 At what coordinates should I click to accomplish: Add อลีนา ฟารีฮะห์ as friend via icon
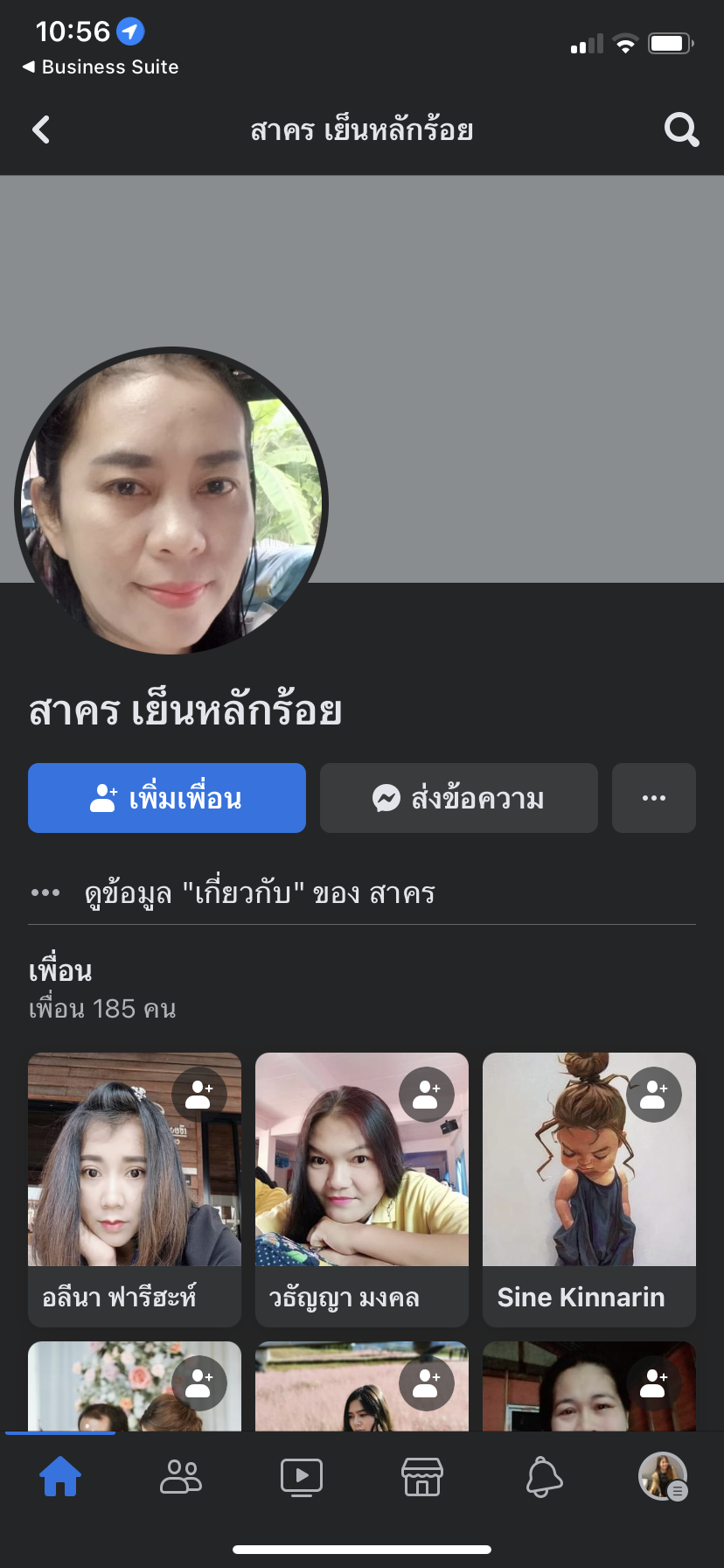(x=199, y=1095)
